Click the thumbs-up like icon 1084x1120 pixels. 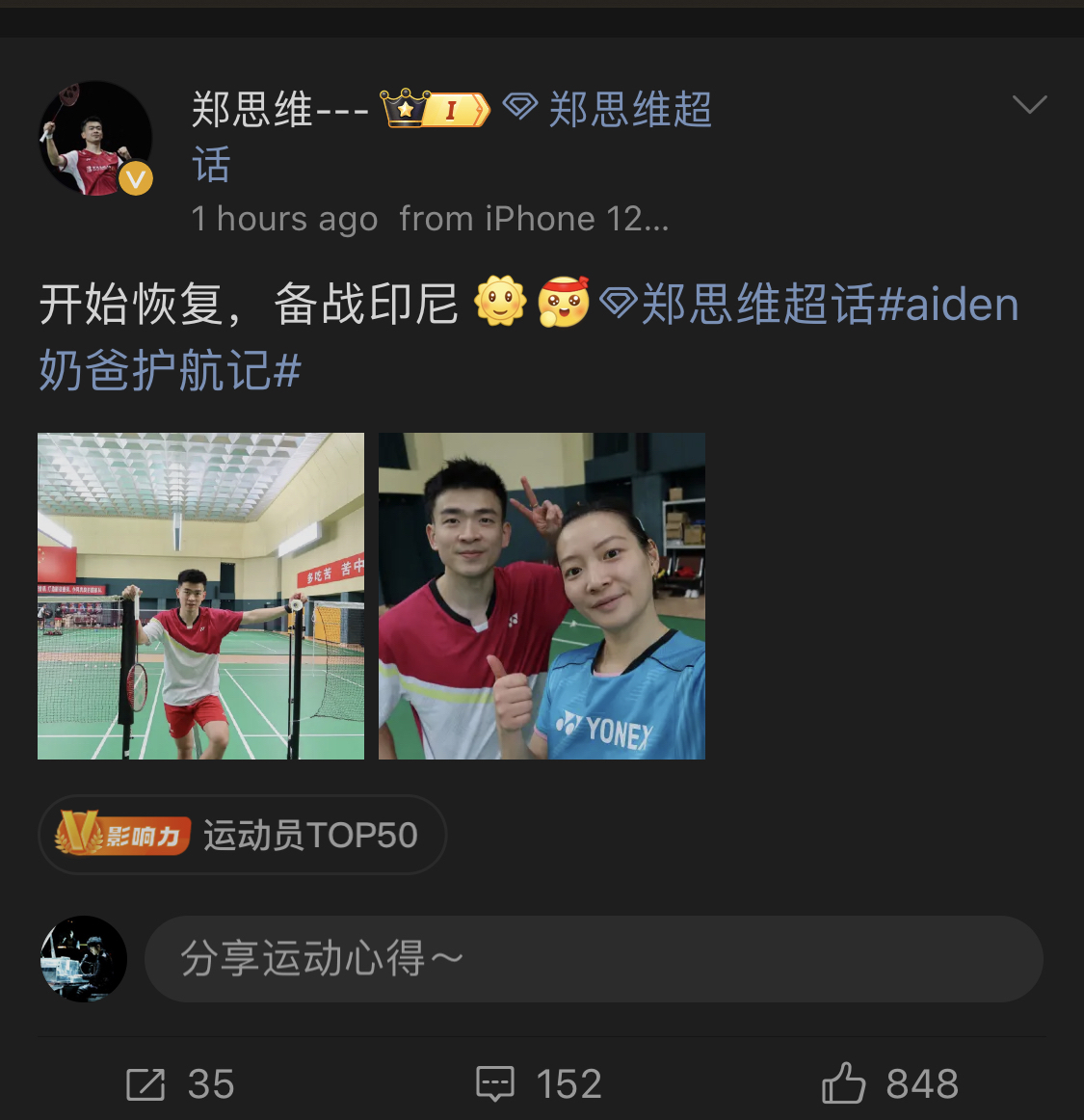(846, 1083)
